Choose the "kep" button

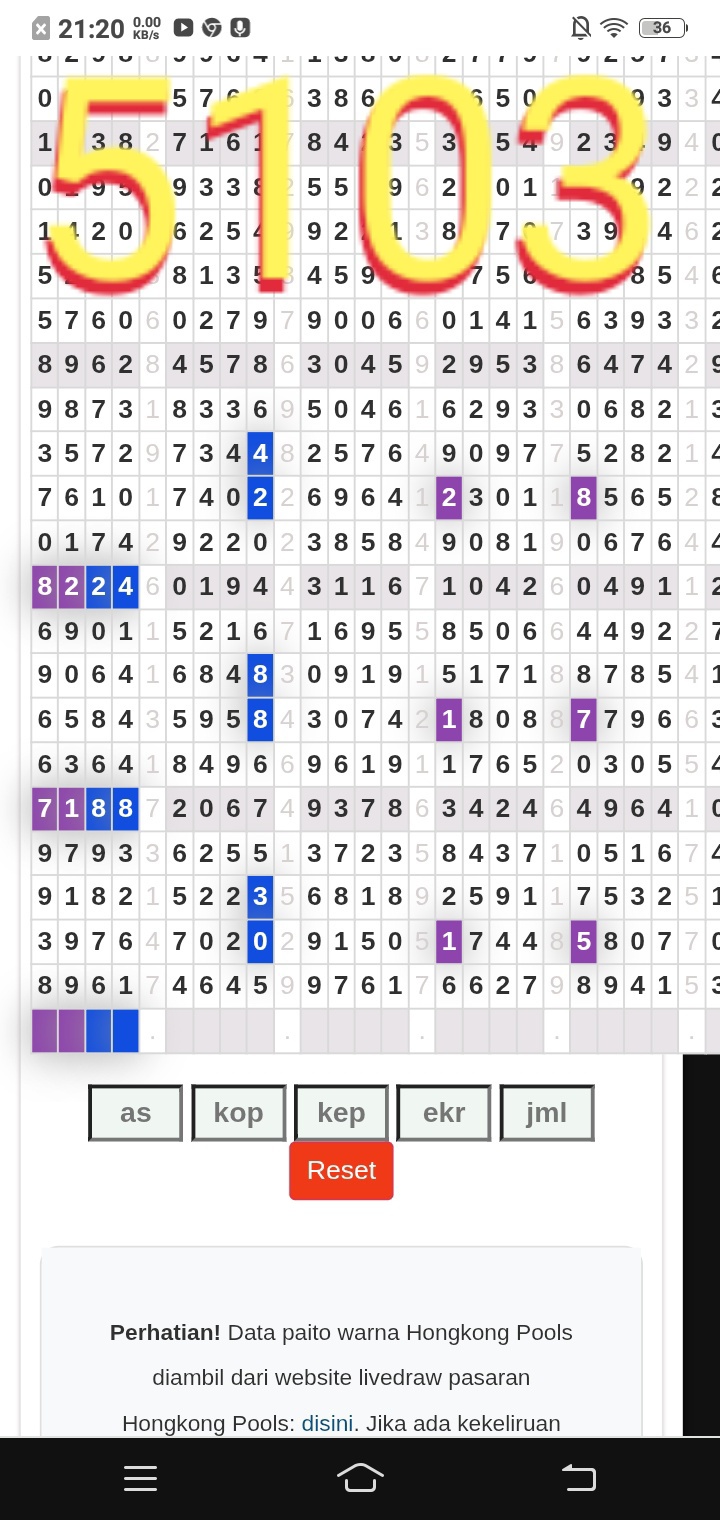341,1113
